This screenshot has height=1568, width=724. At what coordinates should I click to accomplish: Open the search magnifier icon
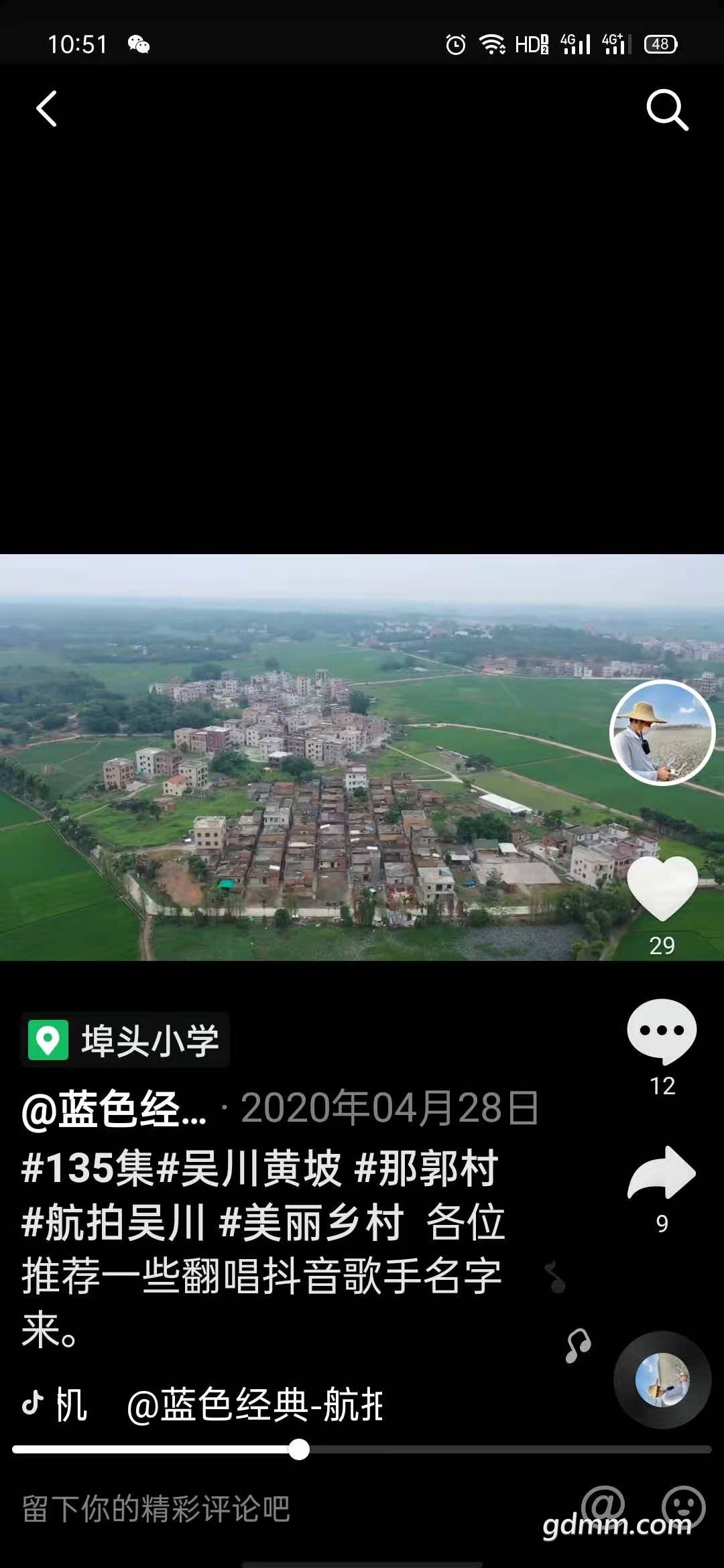(x=666, y=109)
